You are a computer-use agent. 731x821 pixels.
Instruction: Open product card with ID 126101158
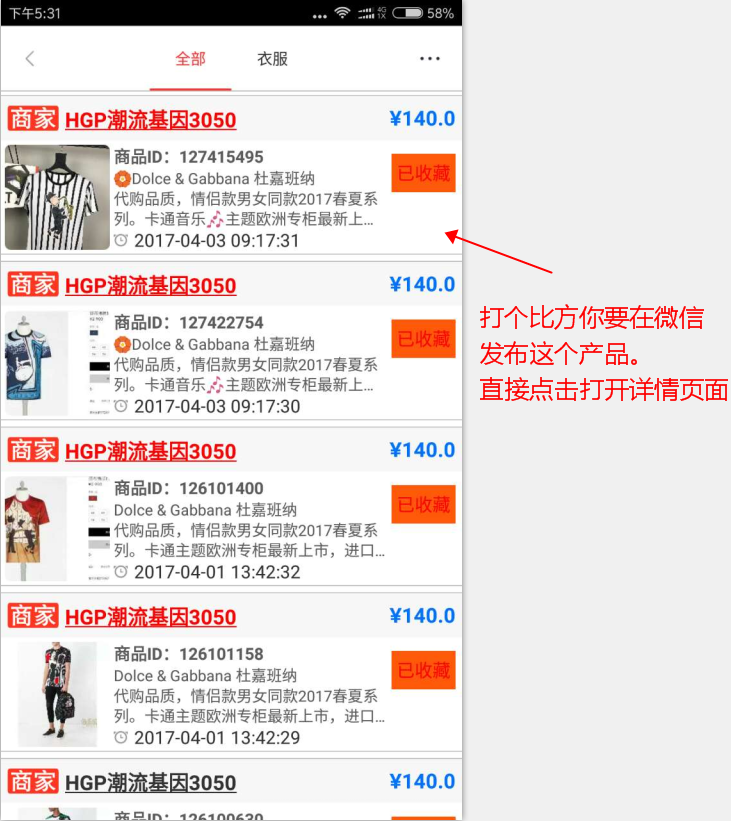(x=245, y=697)
